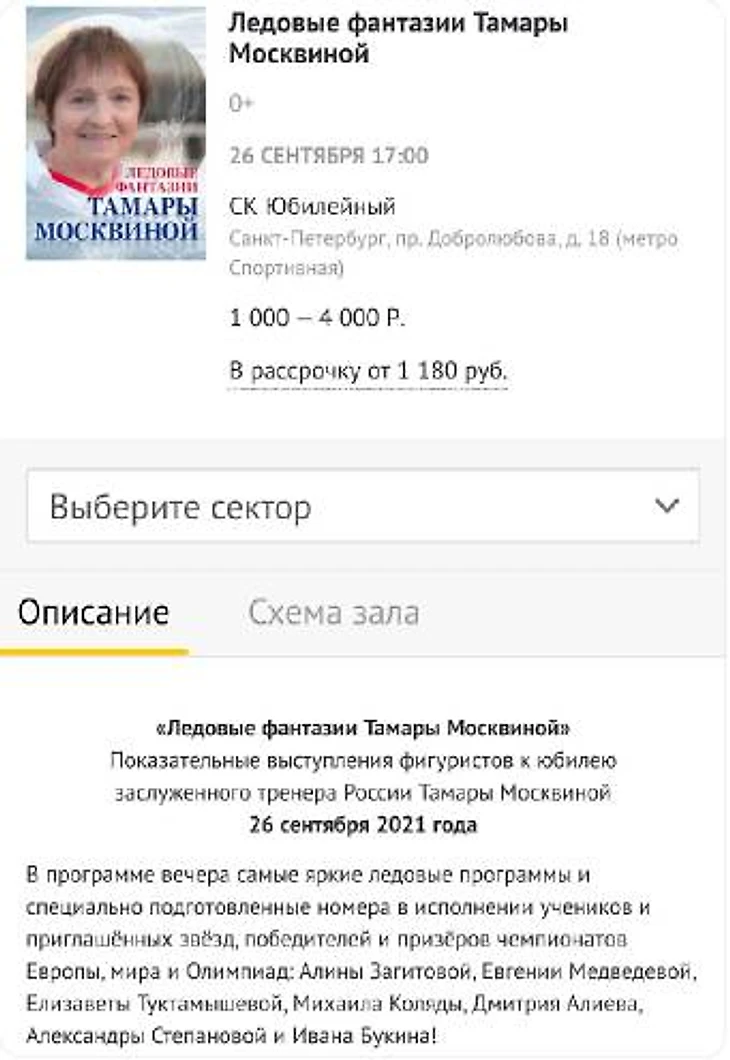730x1060 pixels.
Task: Switch to the Схема зала tab
Action: click(333, 613)
